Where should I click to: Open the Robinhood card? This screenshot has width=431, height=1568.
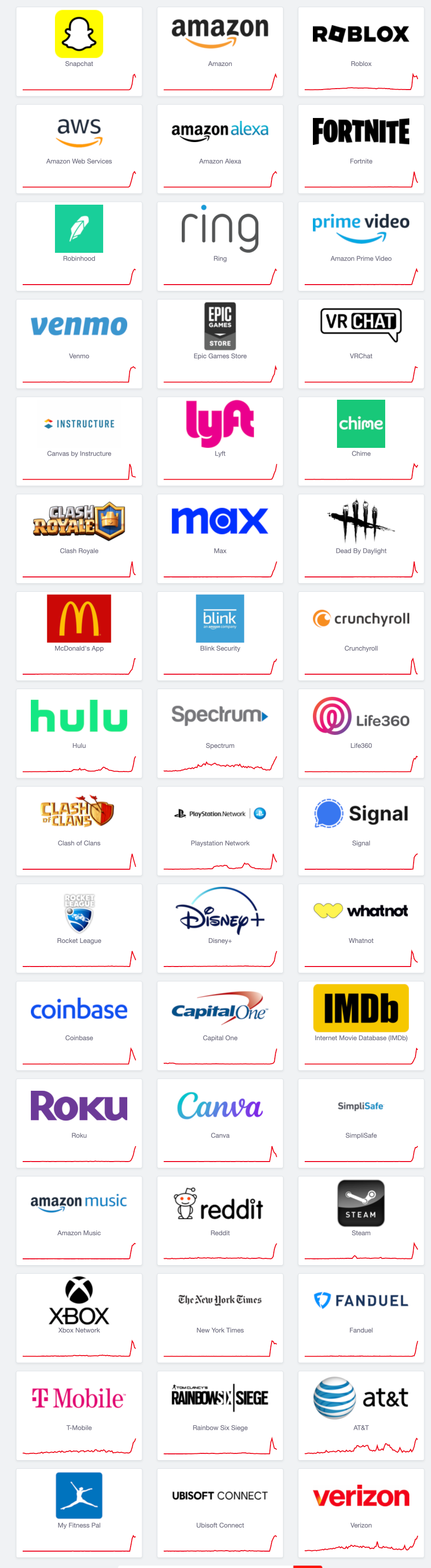pyautogui.click(x=79, y=246)
